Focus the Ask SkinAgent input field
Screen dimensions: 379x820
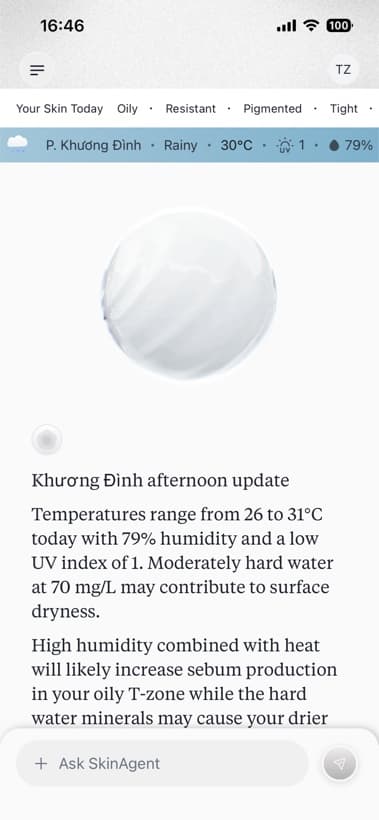click(x=162, y=764)
